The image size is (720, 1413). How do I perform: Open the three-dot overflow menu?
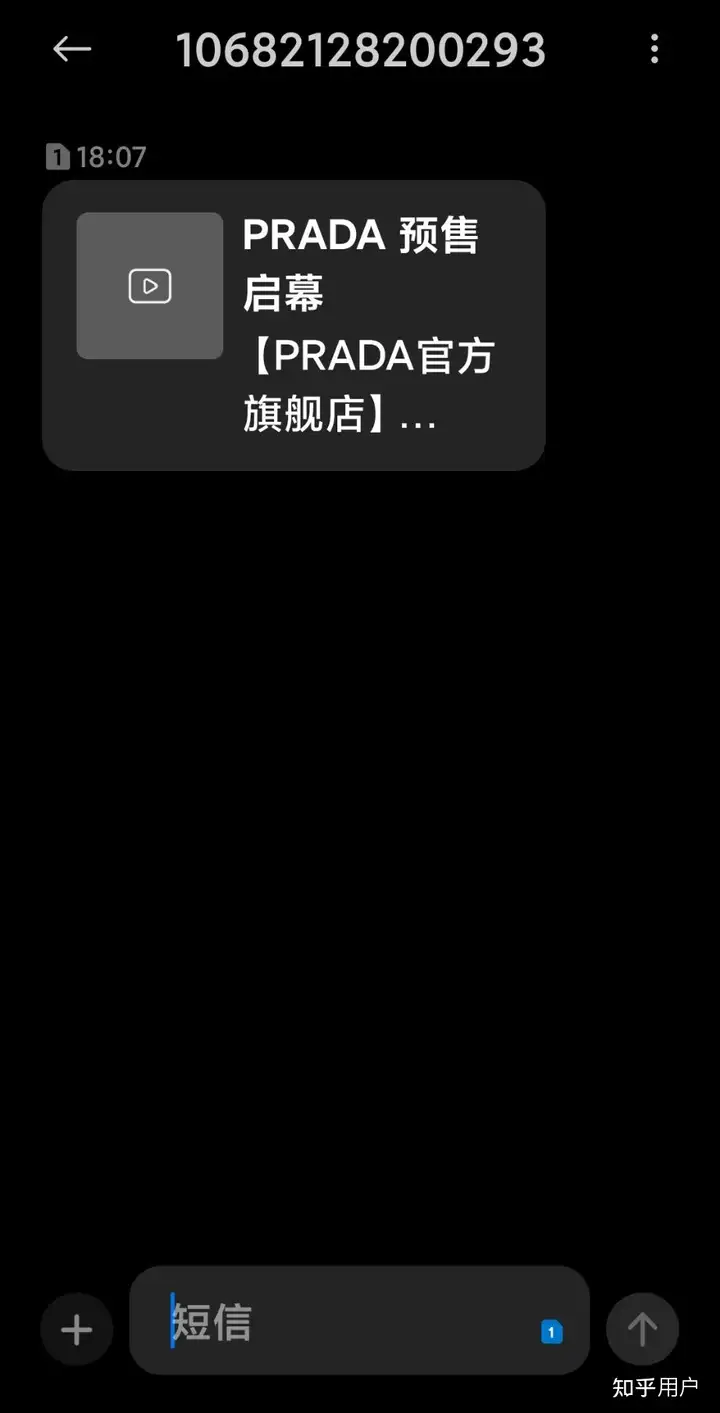click(x=654, y=49)
